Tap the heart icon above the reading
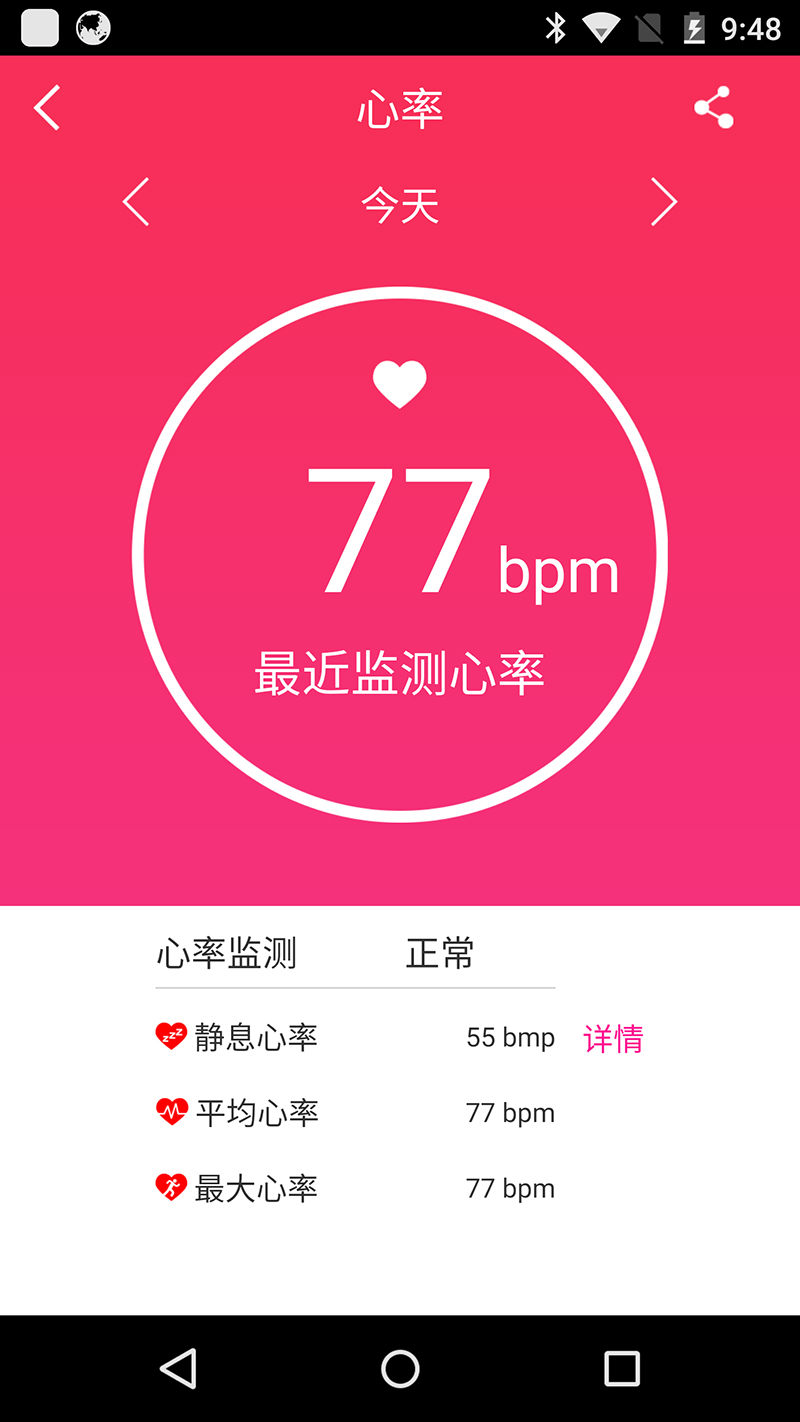Image resolution: width=800 pixels, height=1422 pixels. click(x=399, y=383)
